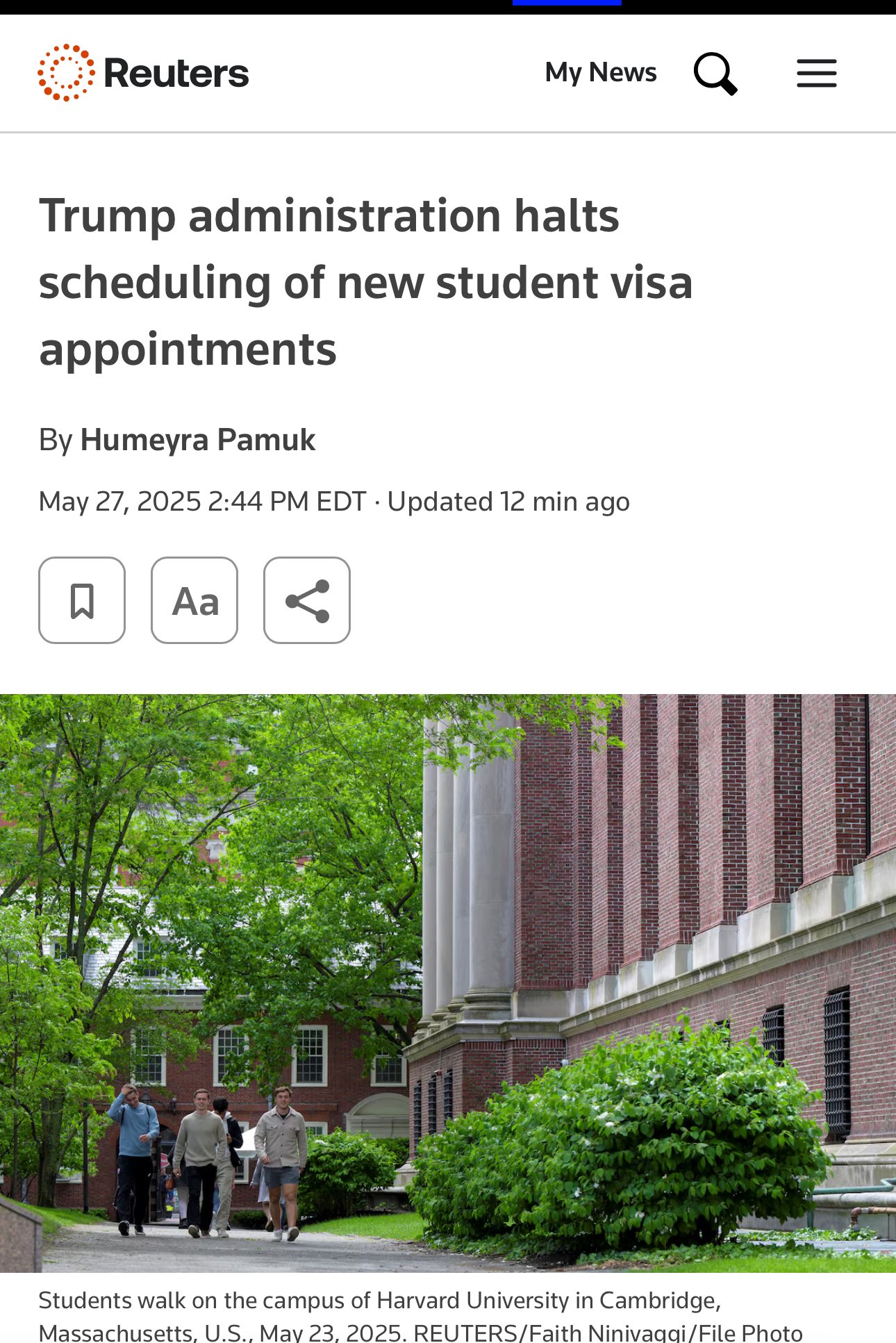View author Humeyra Pamuk's profile
This screenshot has height=1343, width=896.
coord(197,440)
